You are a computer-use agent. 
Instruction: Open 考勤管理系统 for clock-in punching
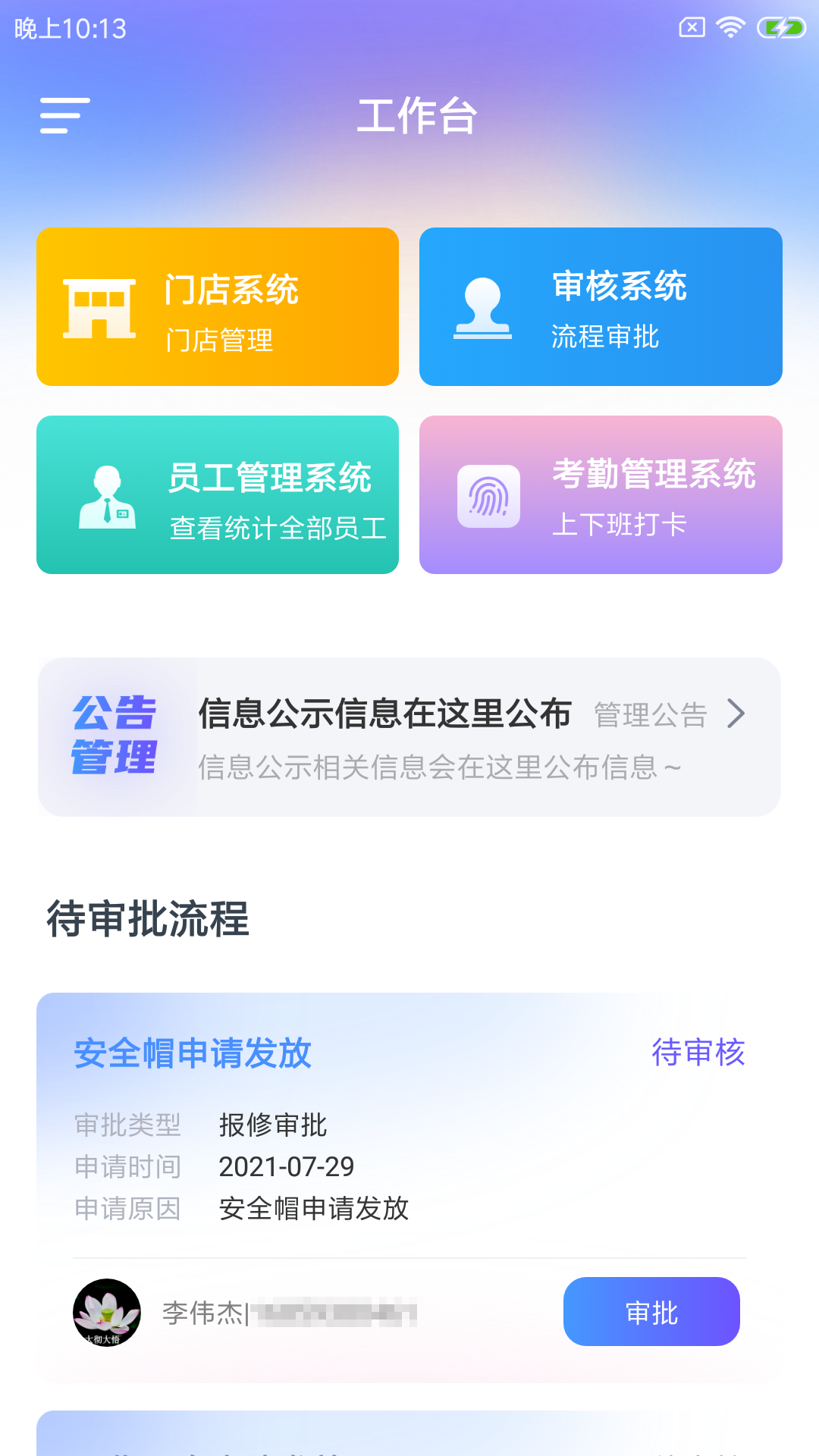[x=601, y=494]
